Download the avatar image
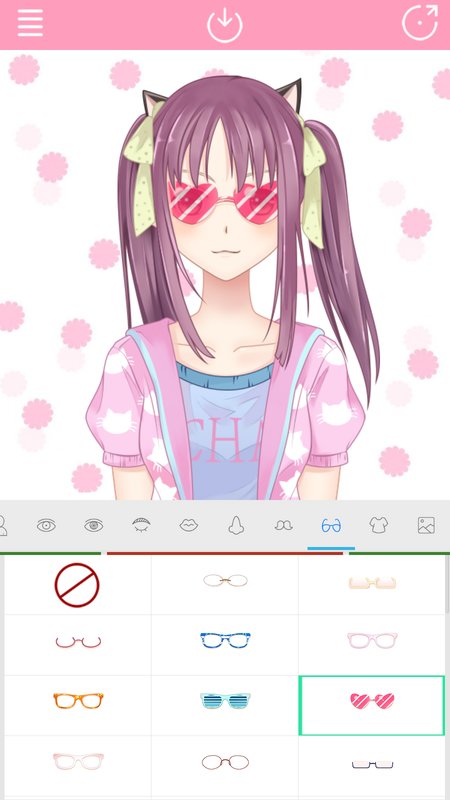 (x=224, y=23)
